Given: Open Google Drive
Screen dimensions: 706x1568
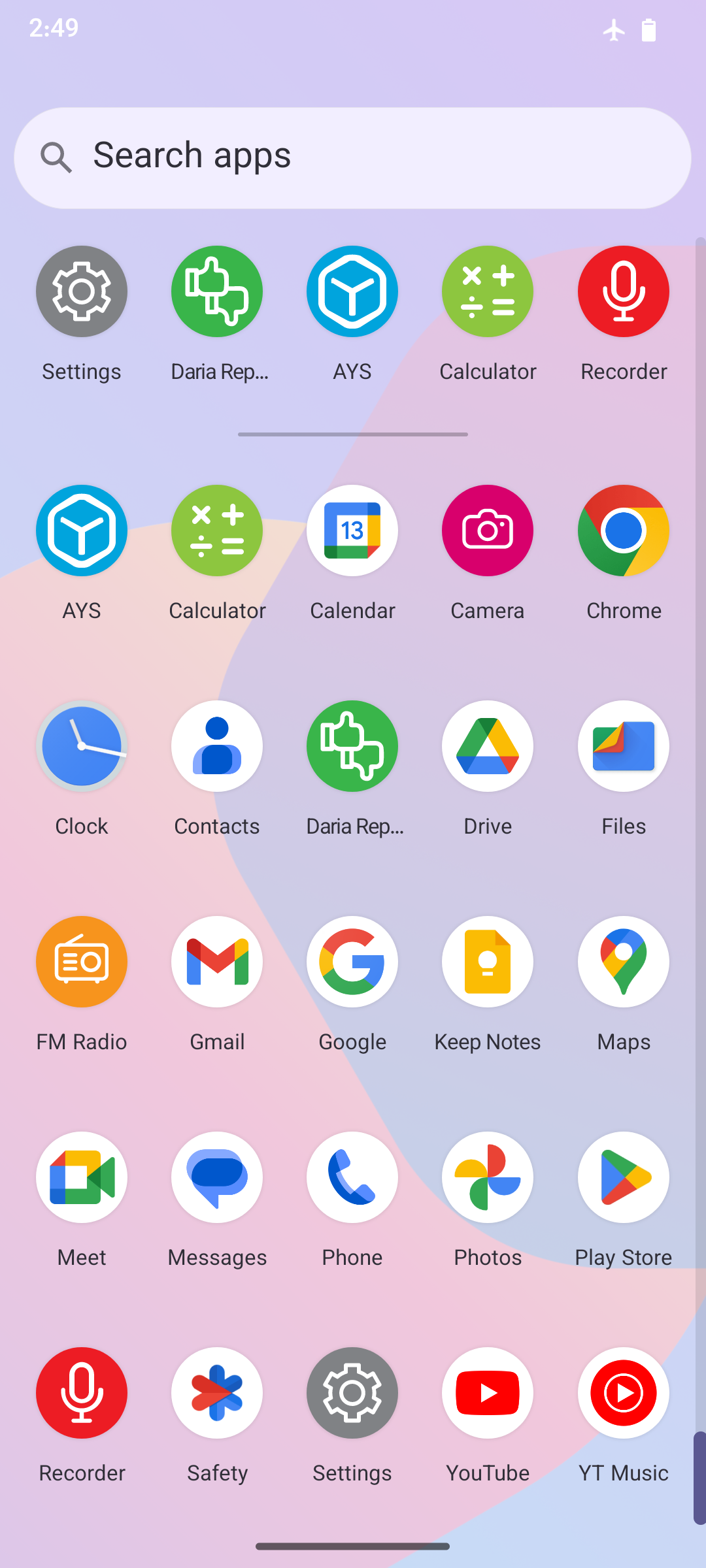Looking at the screenshot, I should click(488, 746).
